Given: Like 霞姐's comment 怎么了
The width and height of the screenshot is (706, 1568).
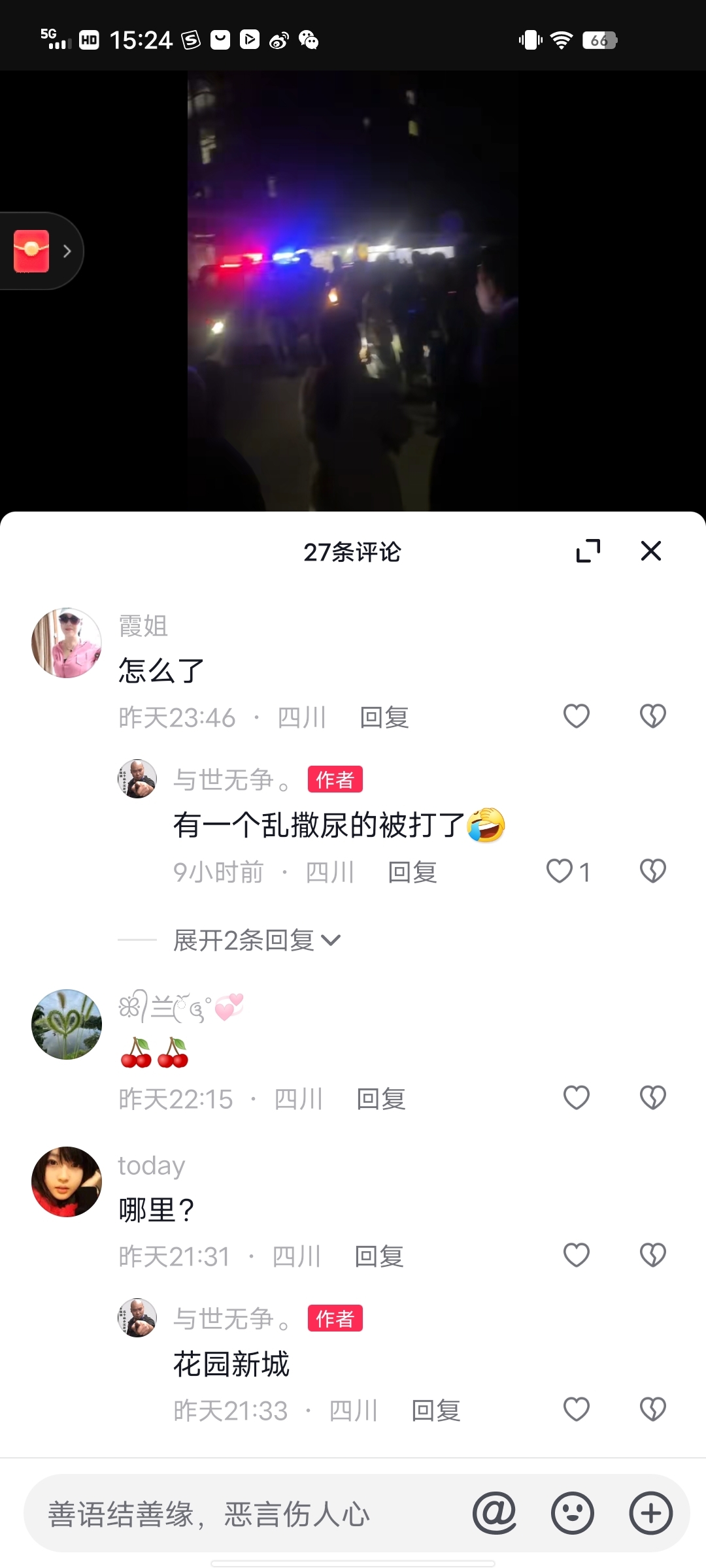Looking at the screenshot, I should 577,716.
